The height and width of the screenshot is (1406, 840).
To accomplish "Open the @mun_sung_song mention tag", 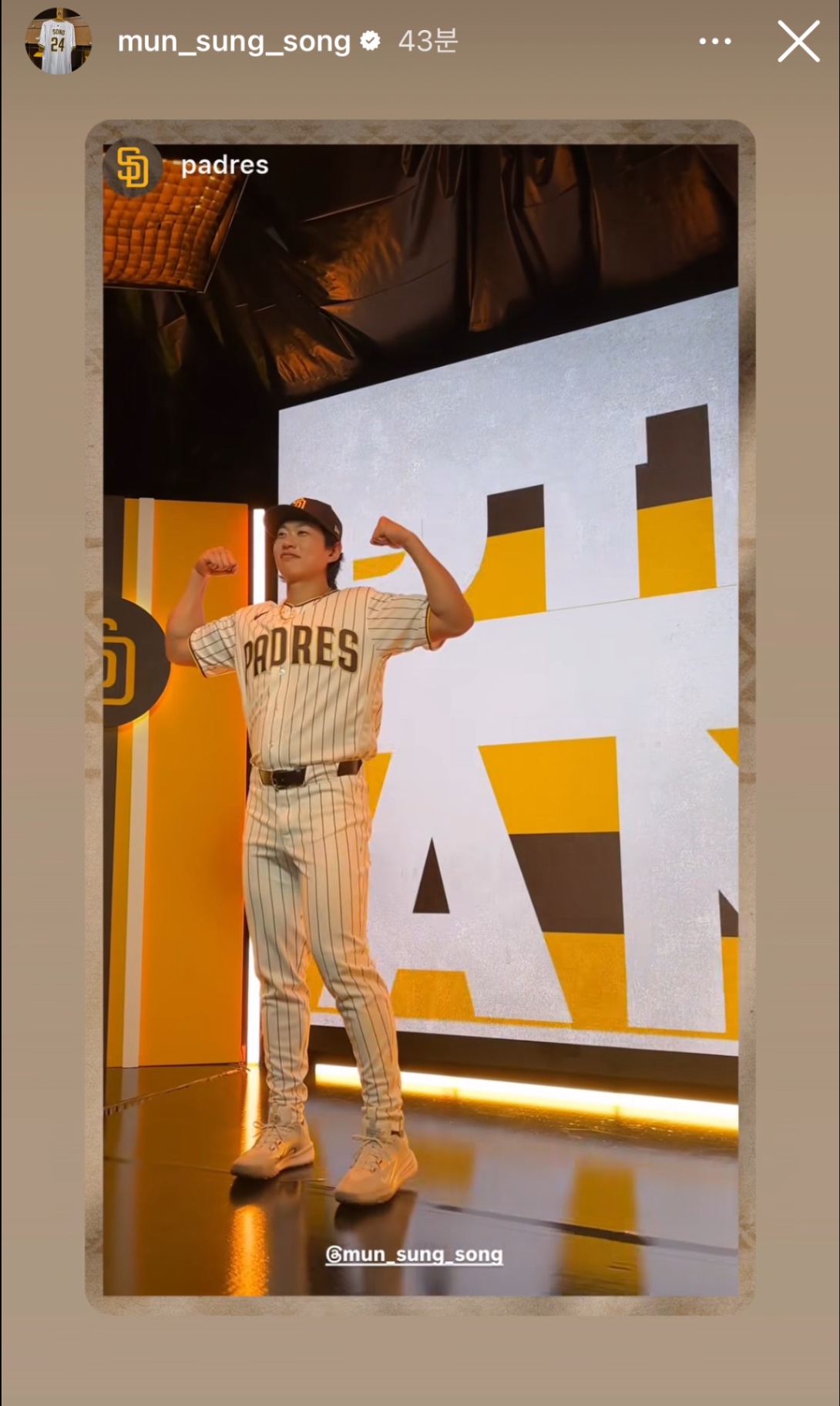I will [414, 1255].
